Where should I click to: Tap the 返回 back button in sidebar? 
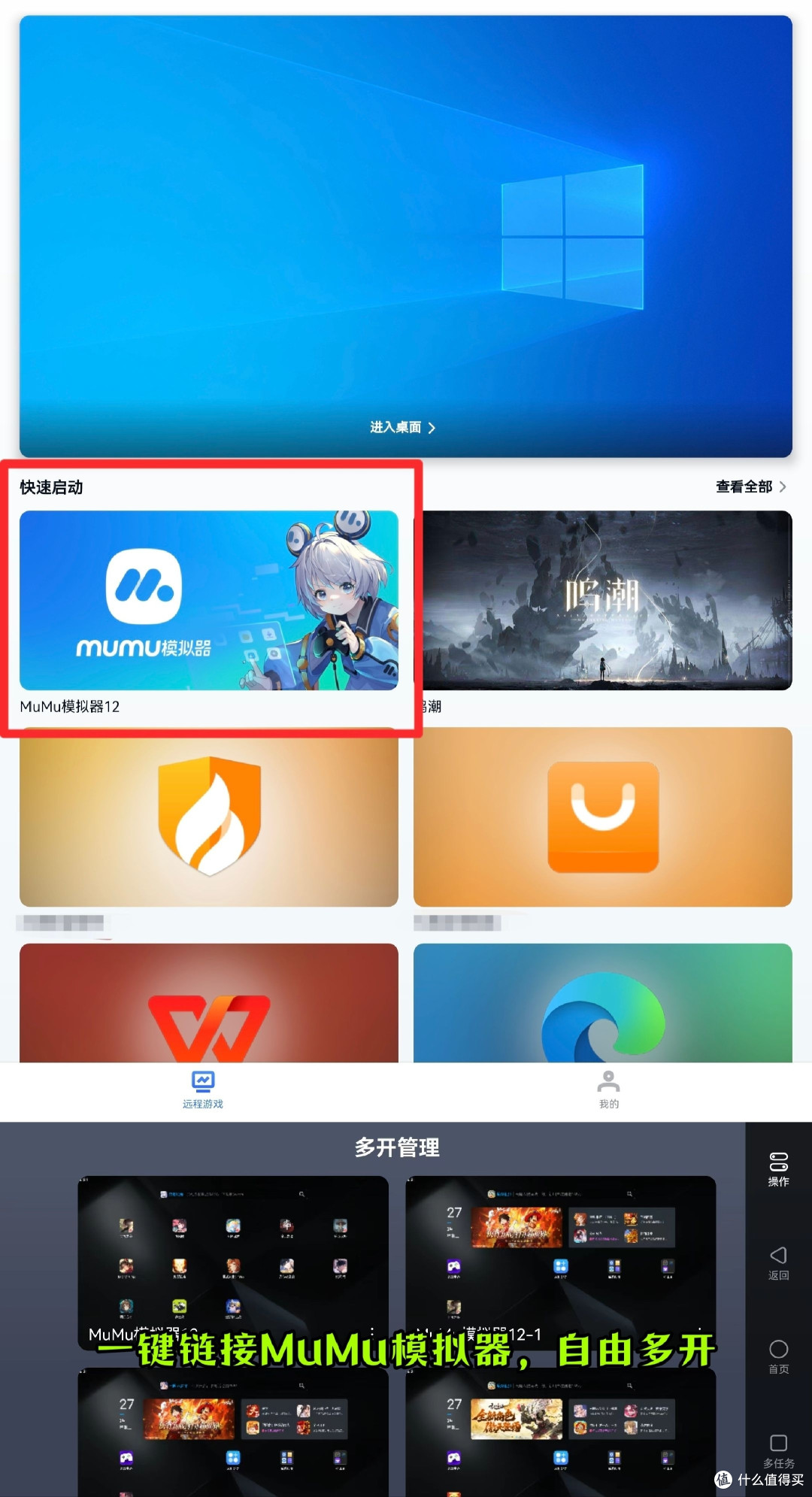point(778,1262)
